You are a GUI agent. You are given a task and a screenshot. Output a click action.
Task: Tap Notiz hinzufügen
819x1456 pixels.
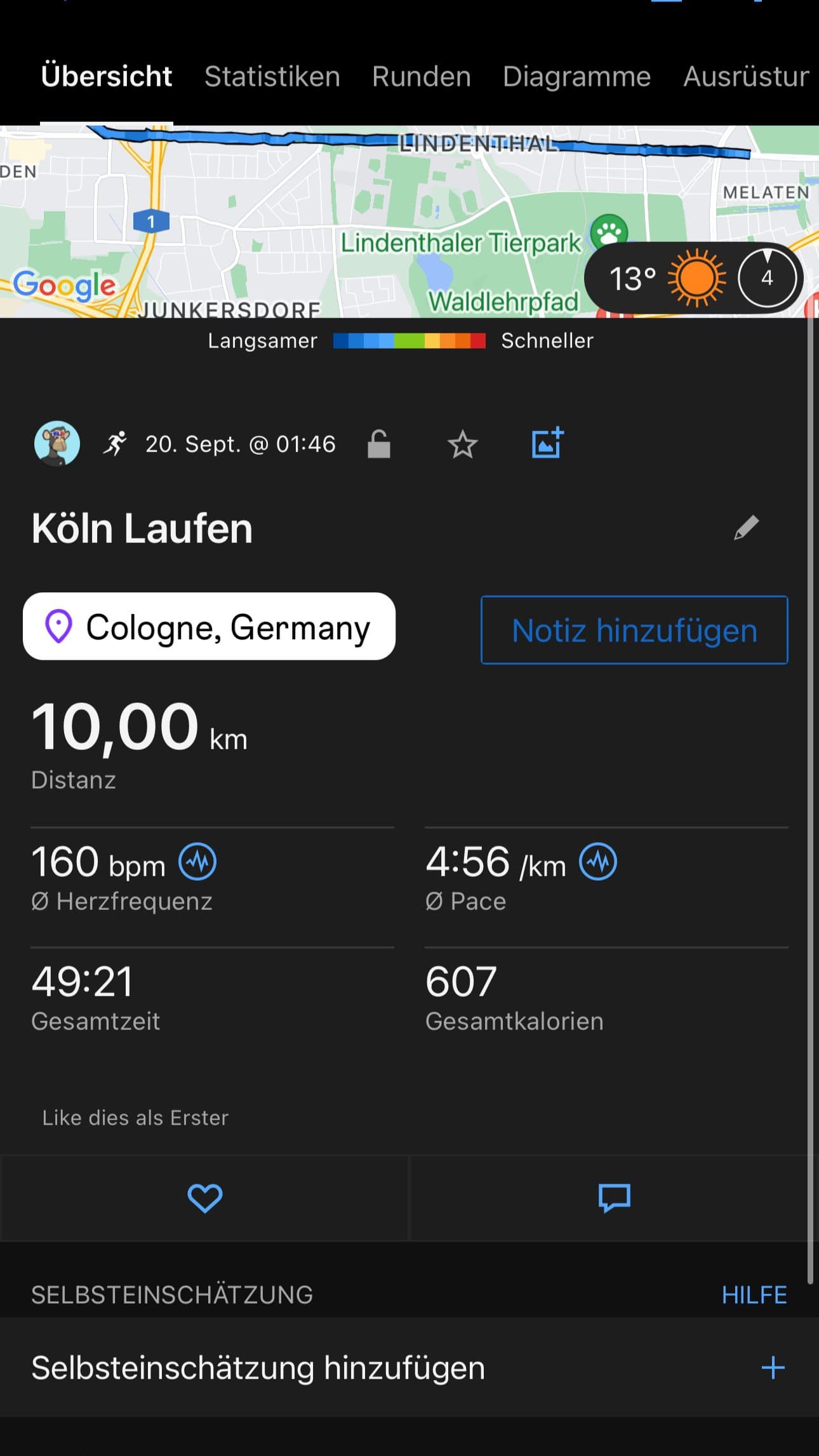tap(634, 631)
